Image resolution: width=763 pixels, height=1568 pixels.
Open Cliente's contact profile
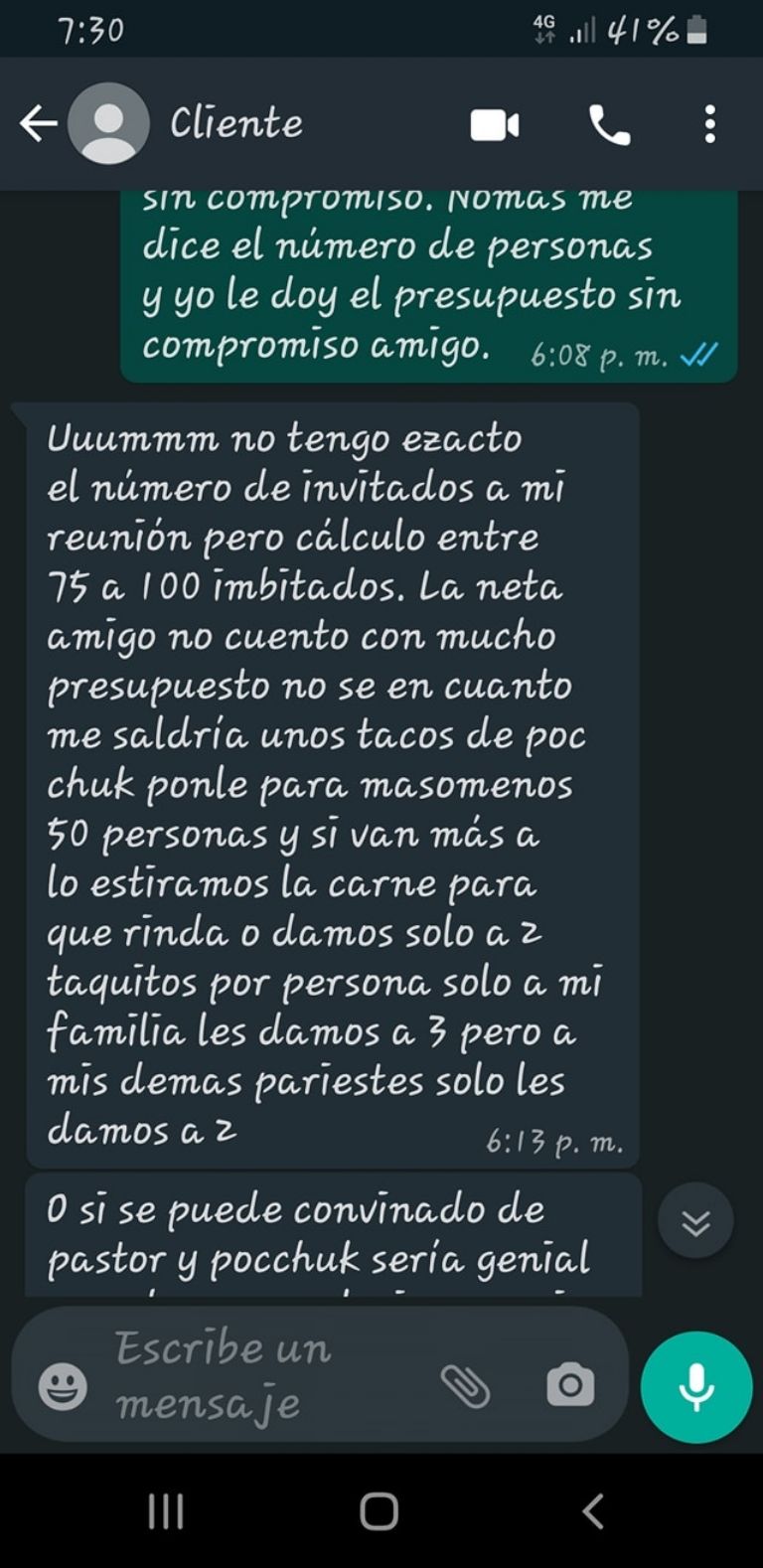236,124
